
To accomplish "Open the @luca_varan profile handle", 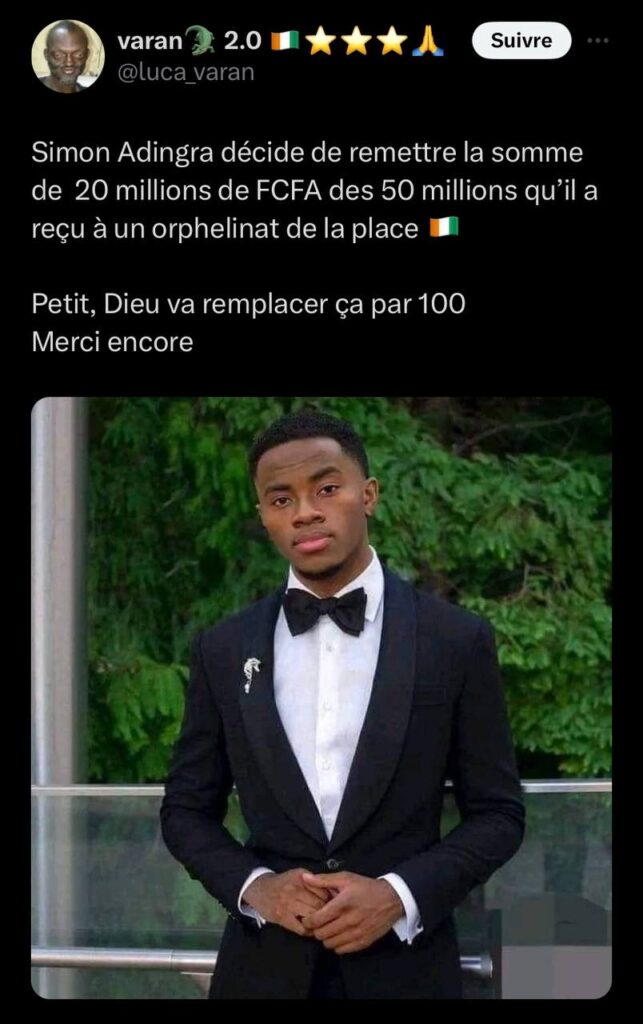I will [x=186, y=72].
